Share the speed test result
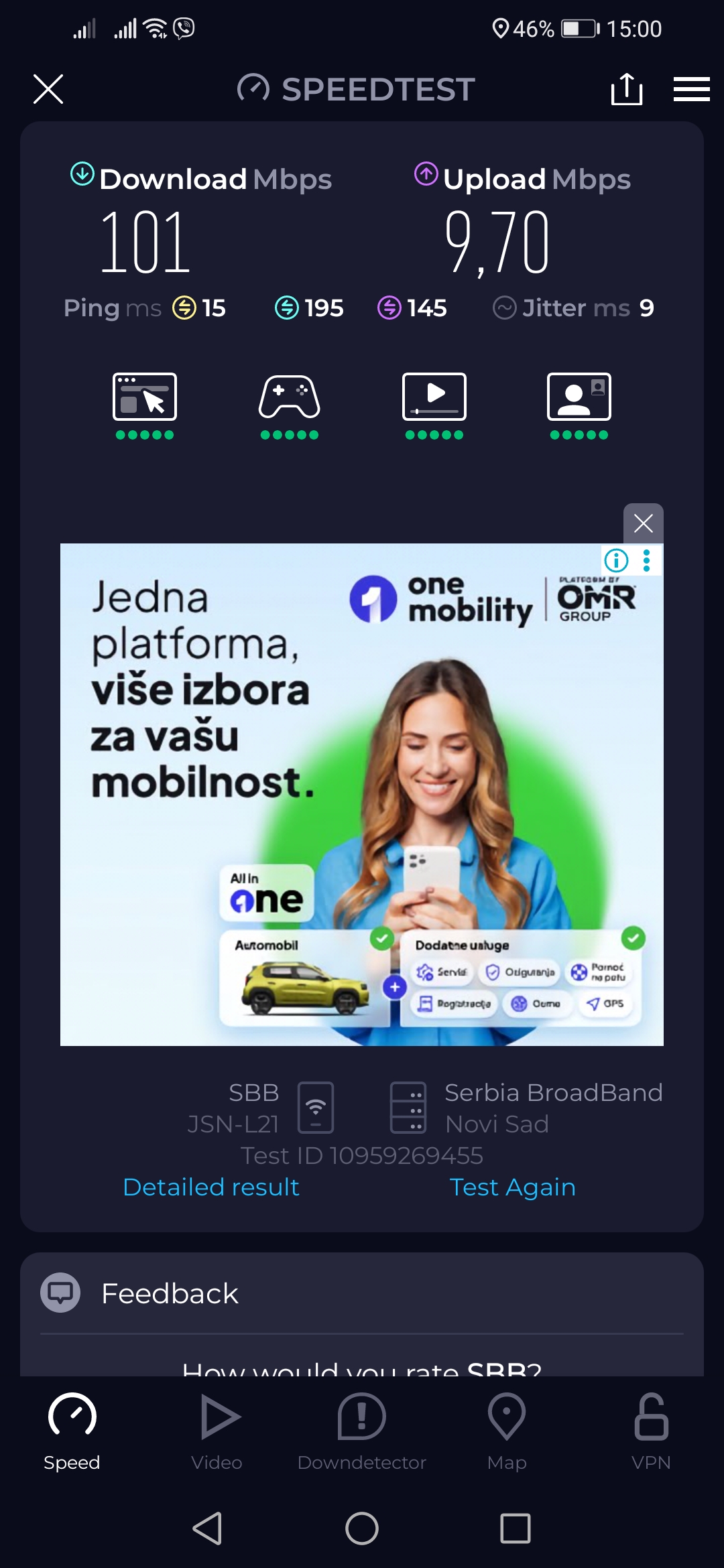724x1568 pixels. 627,89
